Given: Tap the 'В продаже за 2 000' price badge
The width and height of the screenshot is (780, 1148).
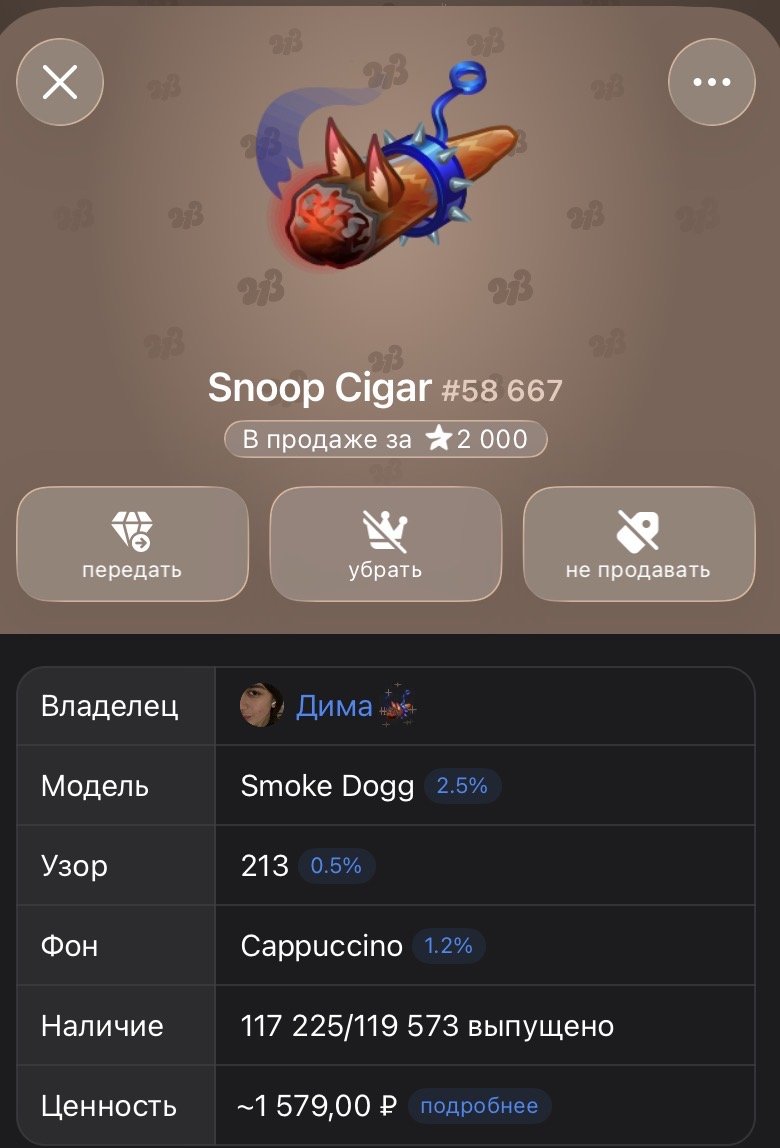Looking at the screenshot, I should tap(386, 439).
